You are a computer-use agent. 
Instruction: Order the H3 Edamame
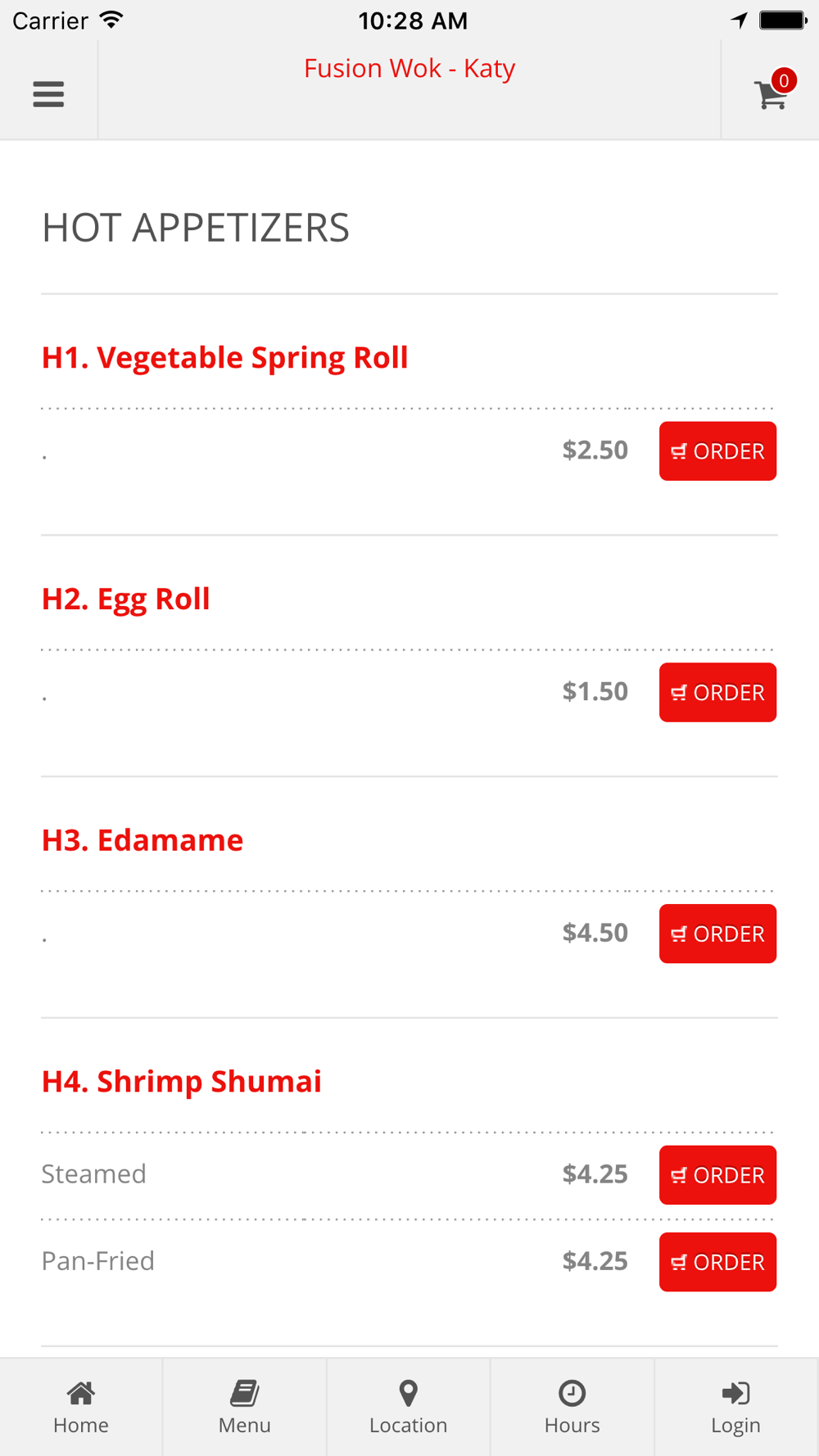click(717, 934)
